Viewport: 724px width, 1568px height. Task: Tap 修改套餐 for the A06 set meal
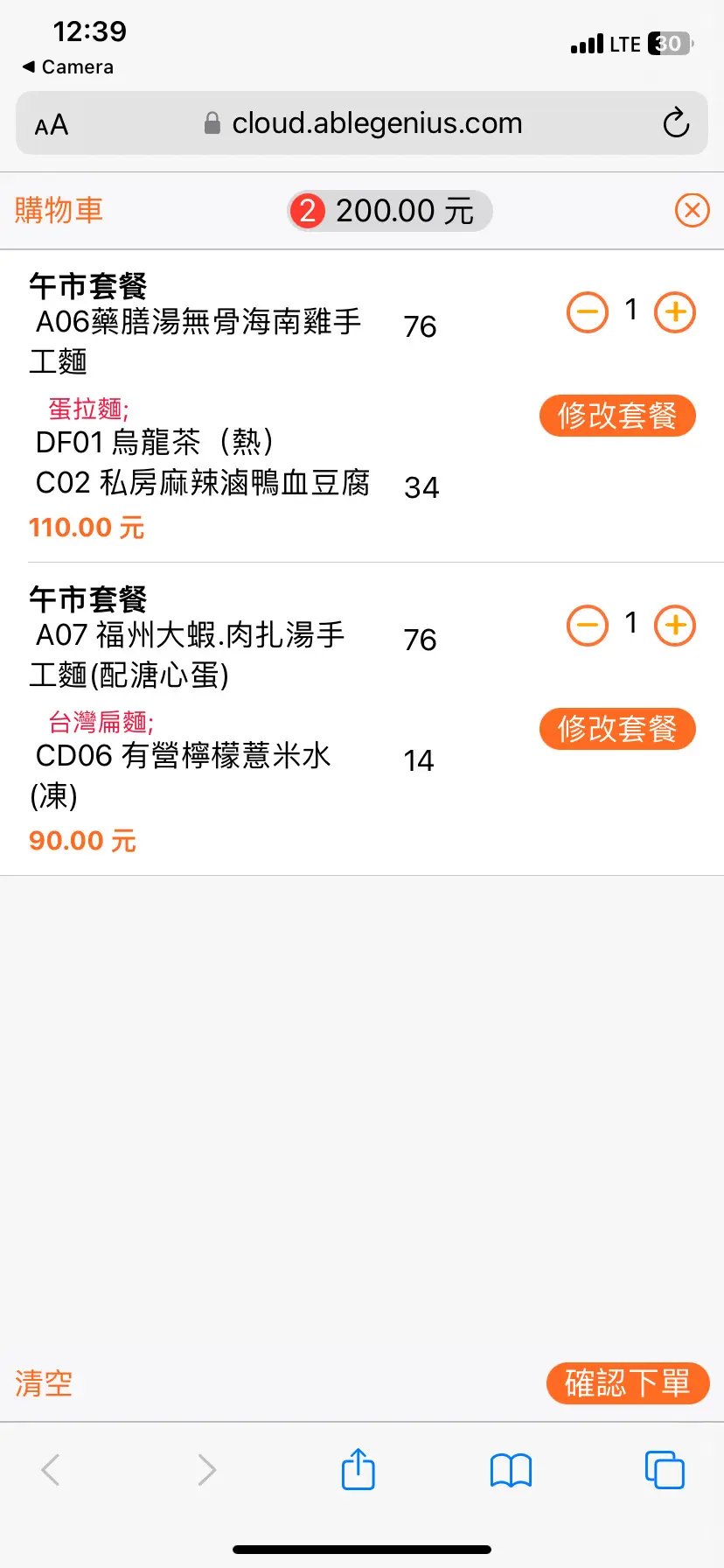(617, 416)
